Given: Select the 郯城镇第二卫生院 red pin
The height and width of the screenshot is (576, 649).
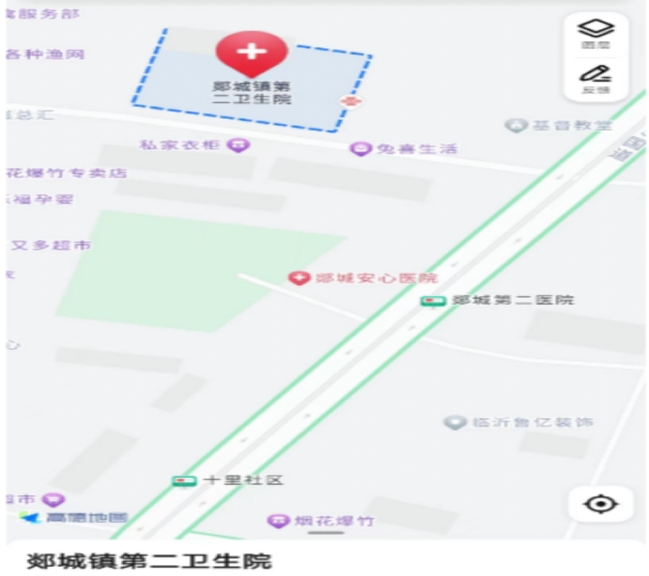Looking at the screenshot, I should pyautogui.click(x=252, y=53).
